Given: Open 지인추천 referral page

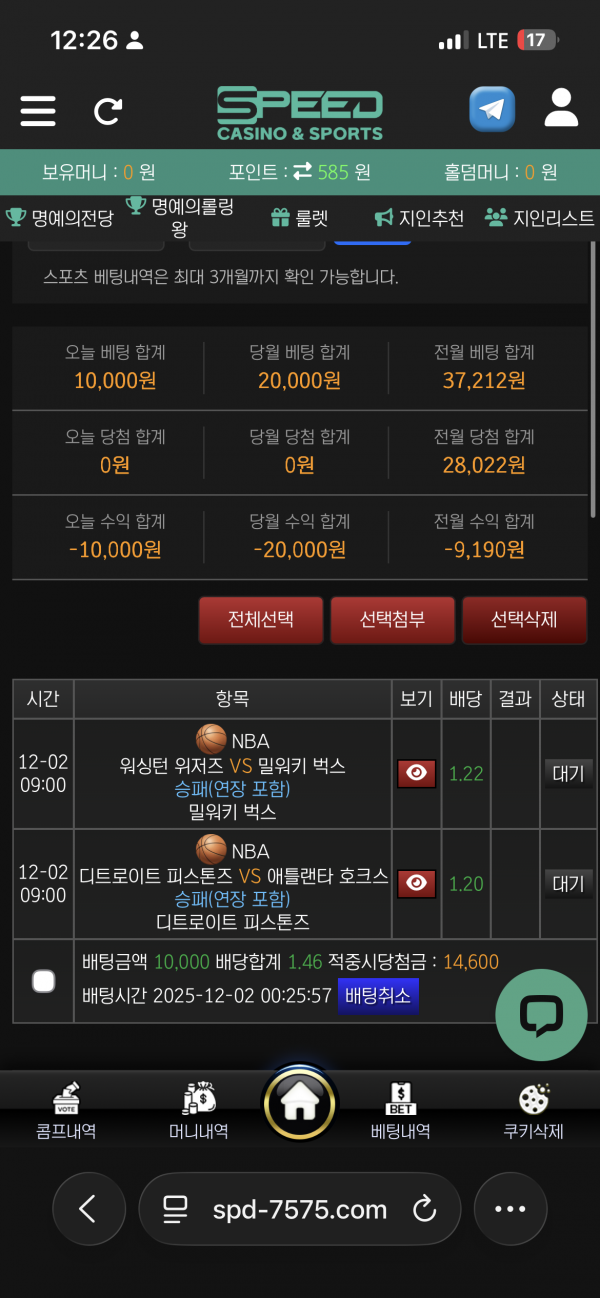Looking at the screenshot, I should click(x=420, y=217).
